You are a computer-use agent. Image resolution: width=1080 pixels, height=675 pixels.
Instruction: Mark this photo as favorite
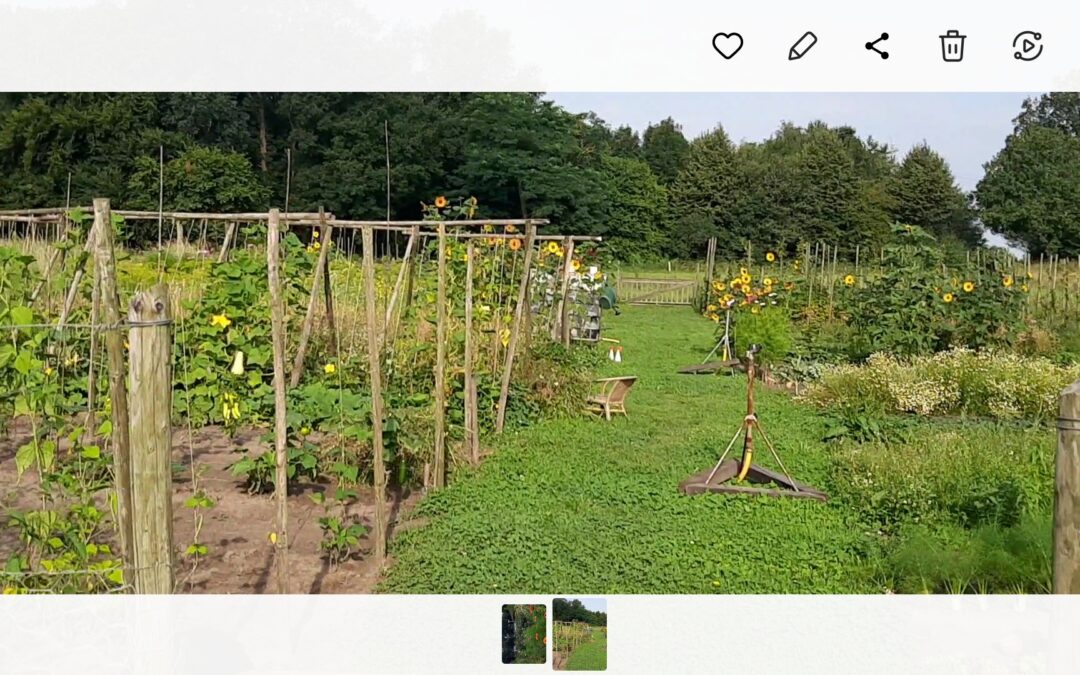727,46
